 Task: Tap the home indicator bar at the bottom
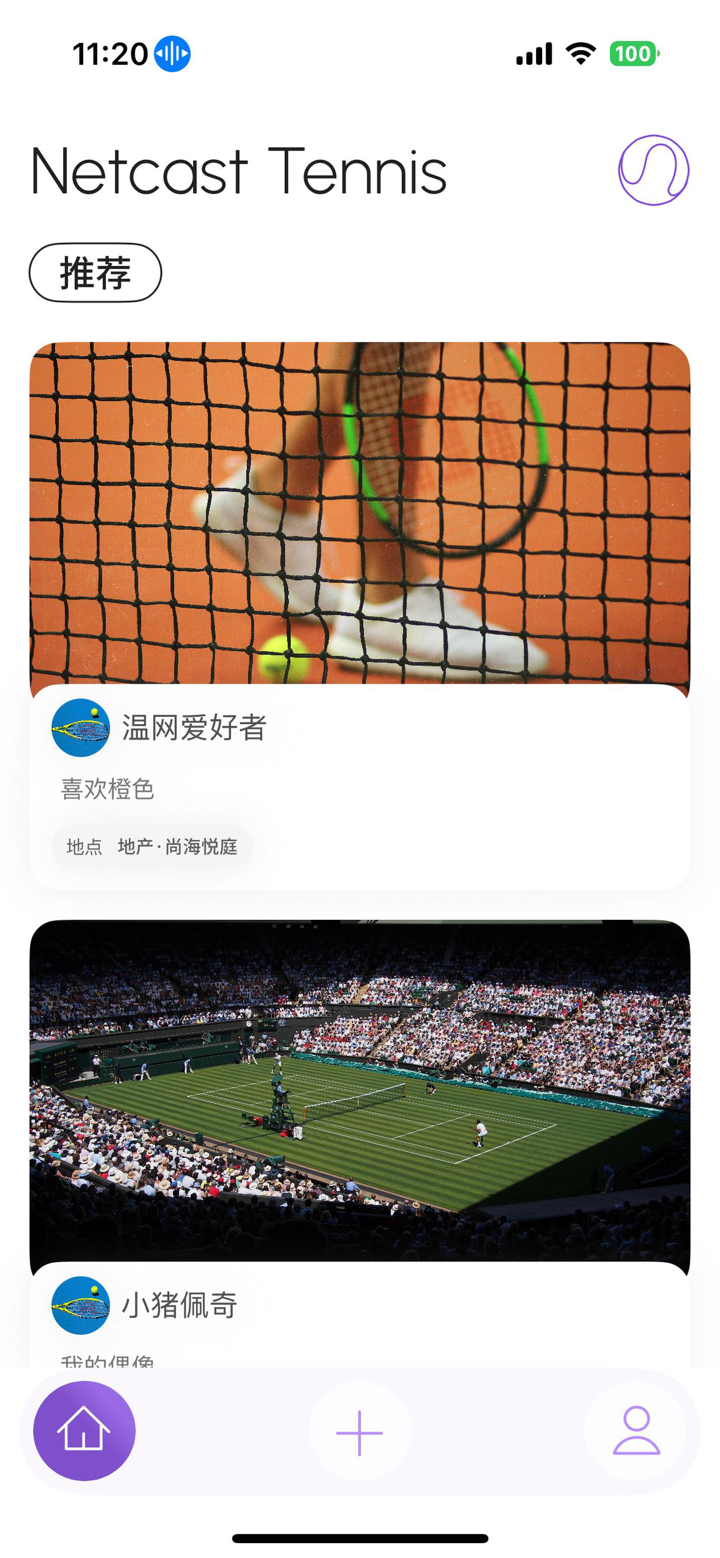click(359, 1538)
